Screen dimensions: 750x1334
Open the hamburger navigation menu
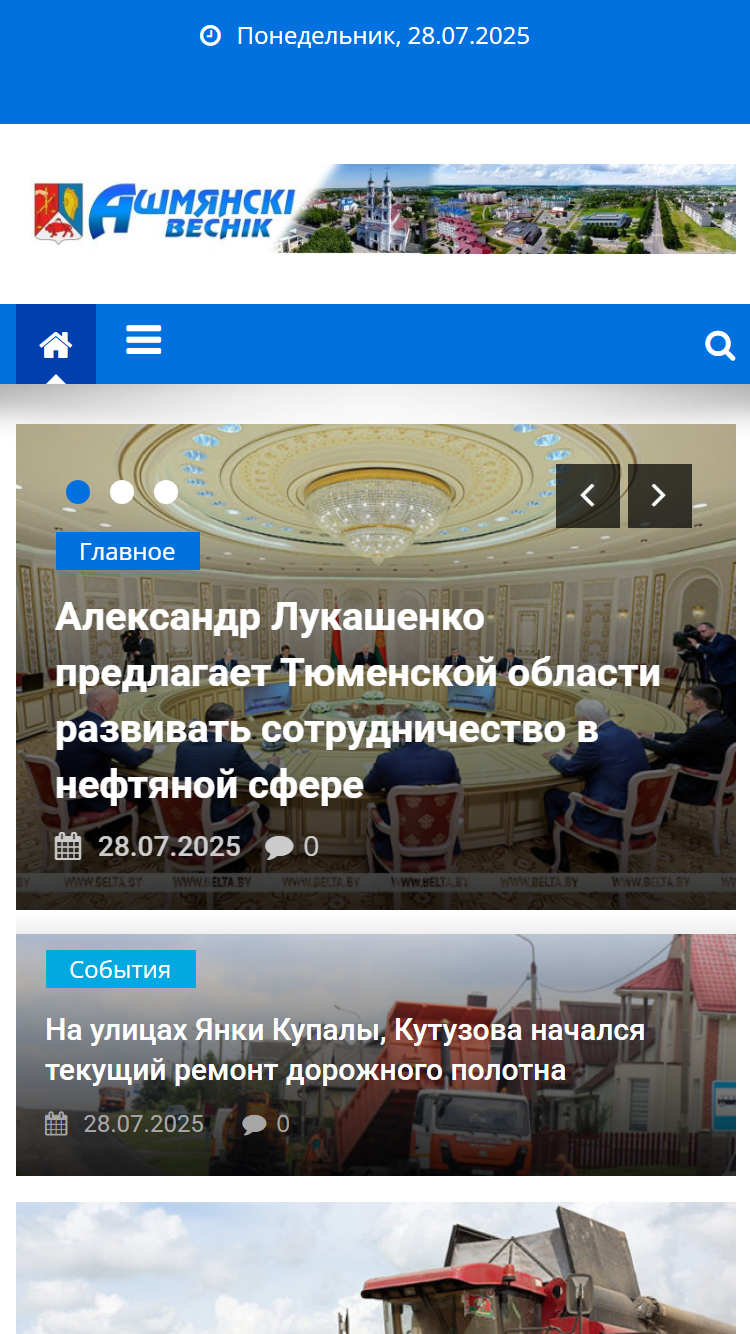144,340
